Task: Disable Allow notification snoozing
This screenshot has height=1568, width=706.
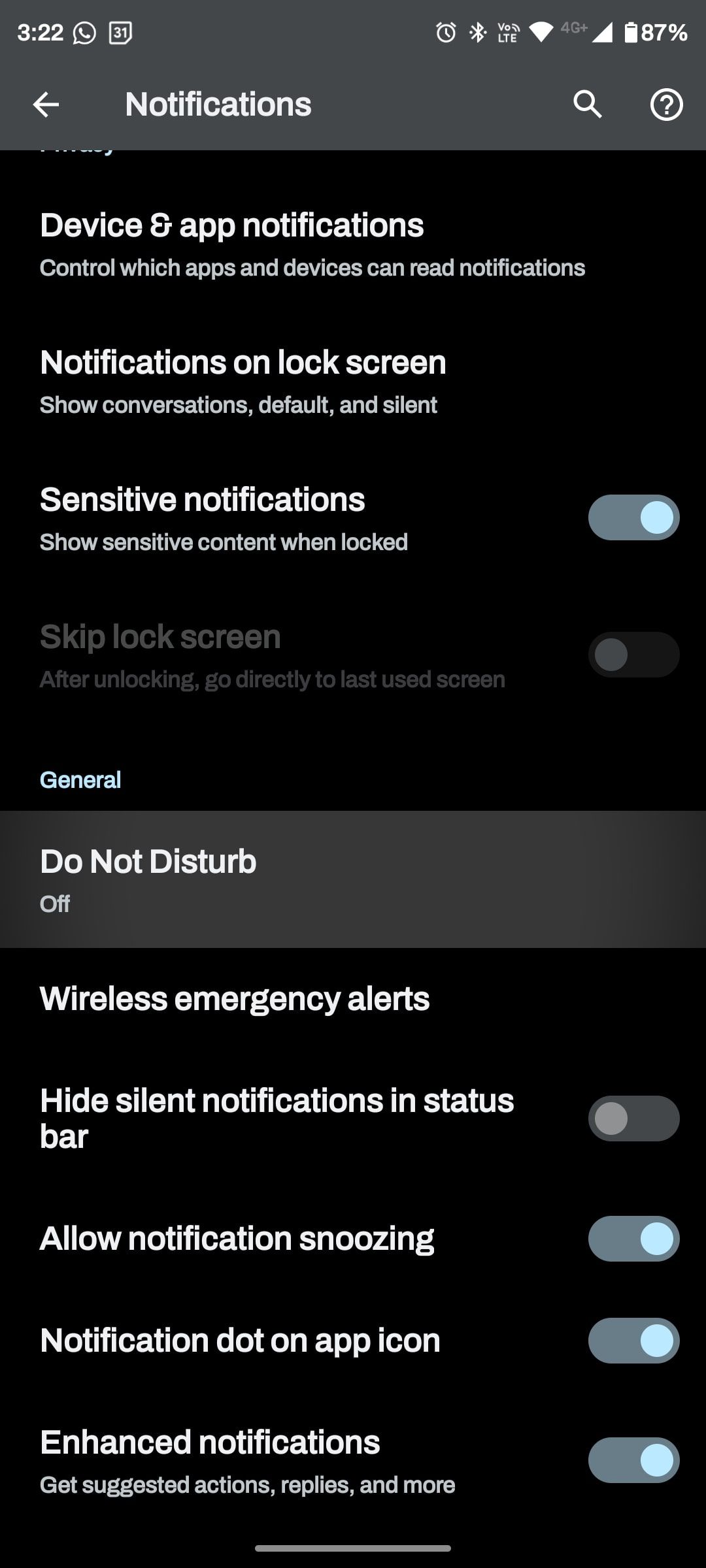Action: pyautogui.click(x=633, y=1239)
